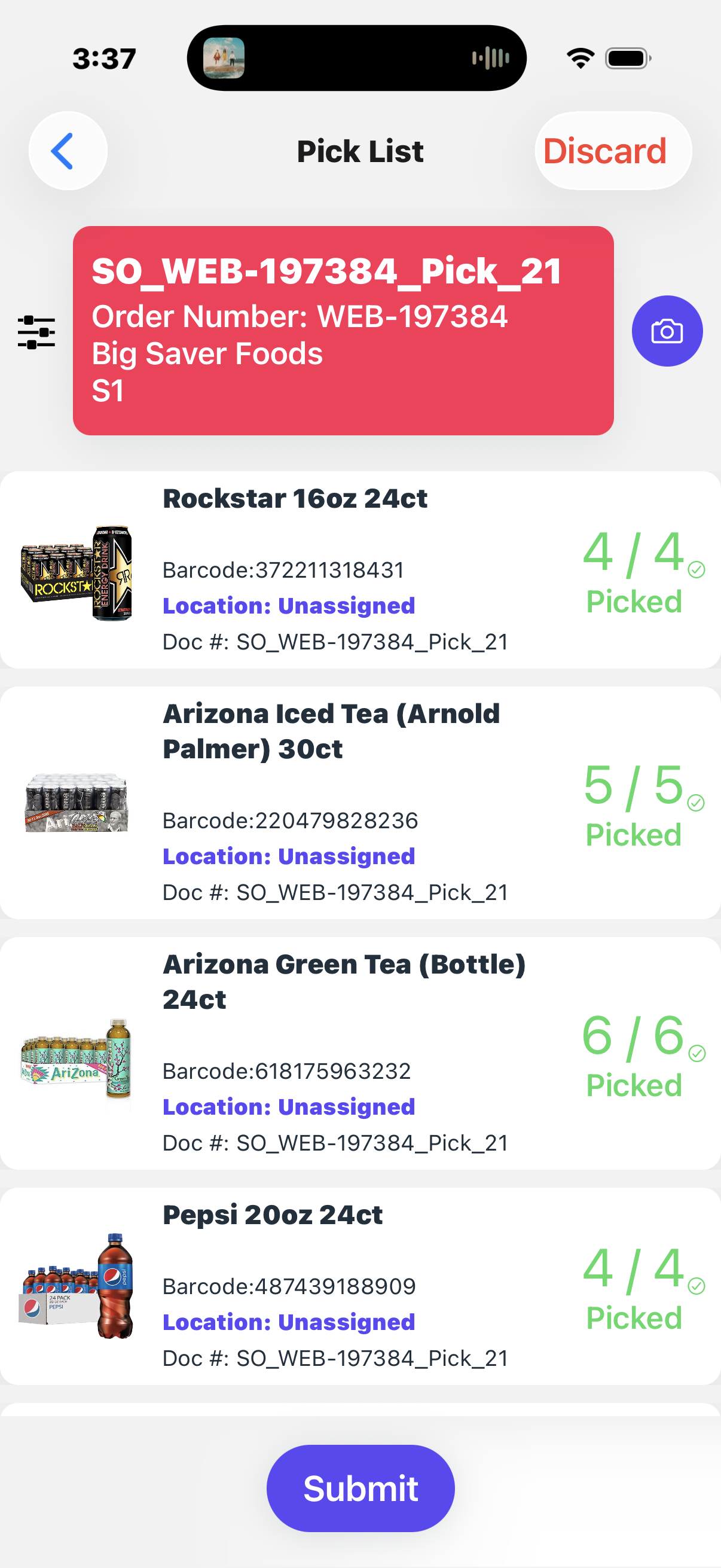Select the Arizona Iced Tea (Arnold Palmer) 30ct item
721x1568 pixels.
360,803
